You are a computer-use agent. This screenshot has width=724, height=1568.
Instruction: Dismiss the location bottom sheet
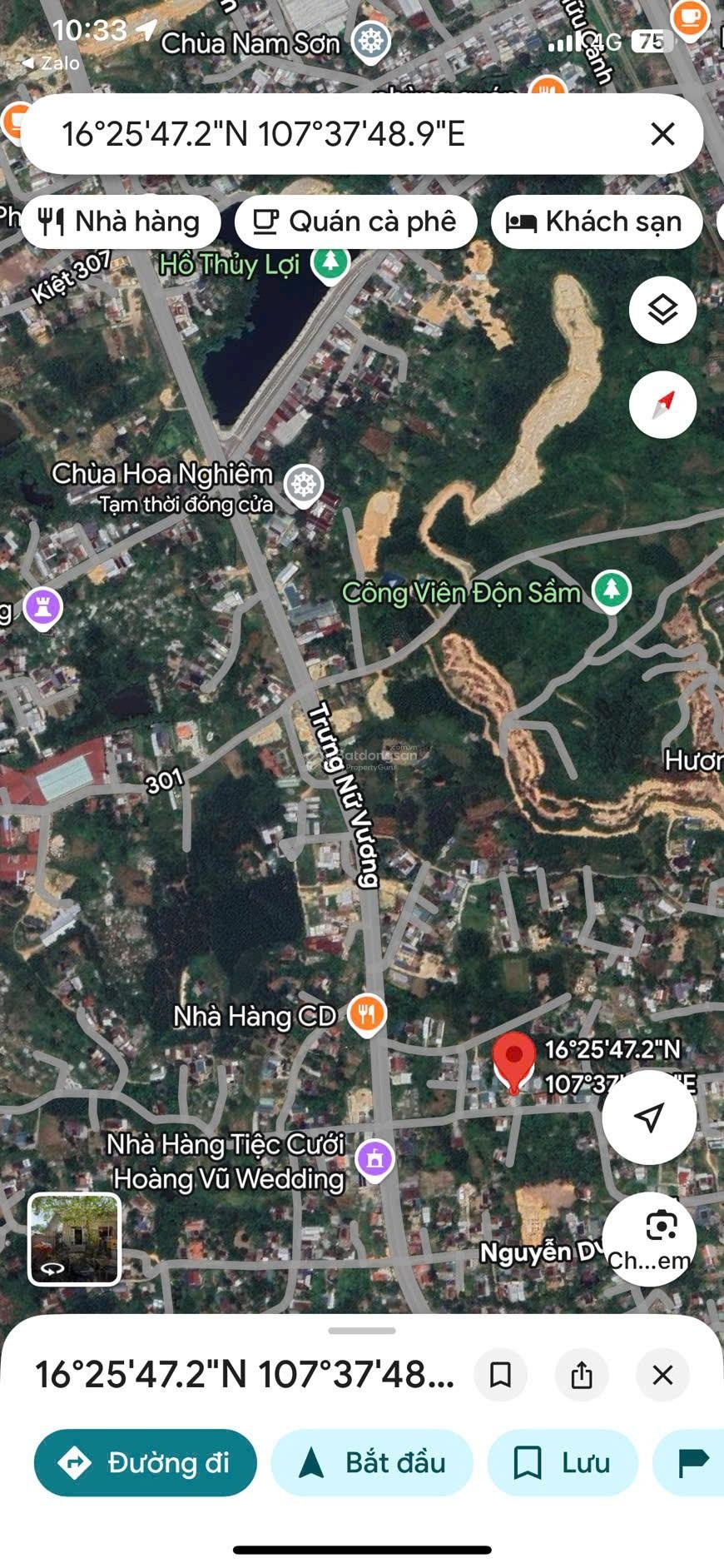(x=662, y=1376)
